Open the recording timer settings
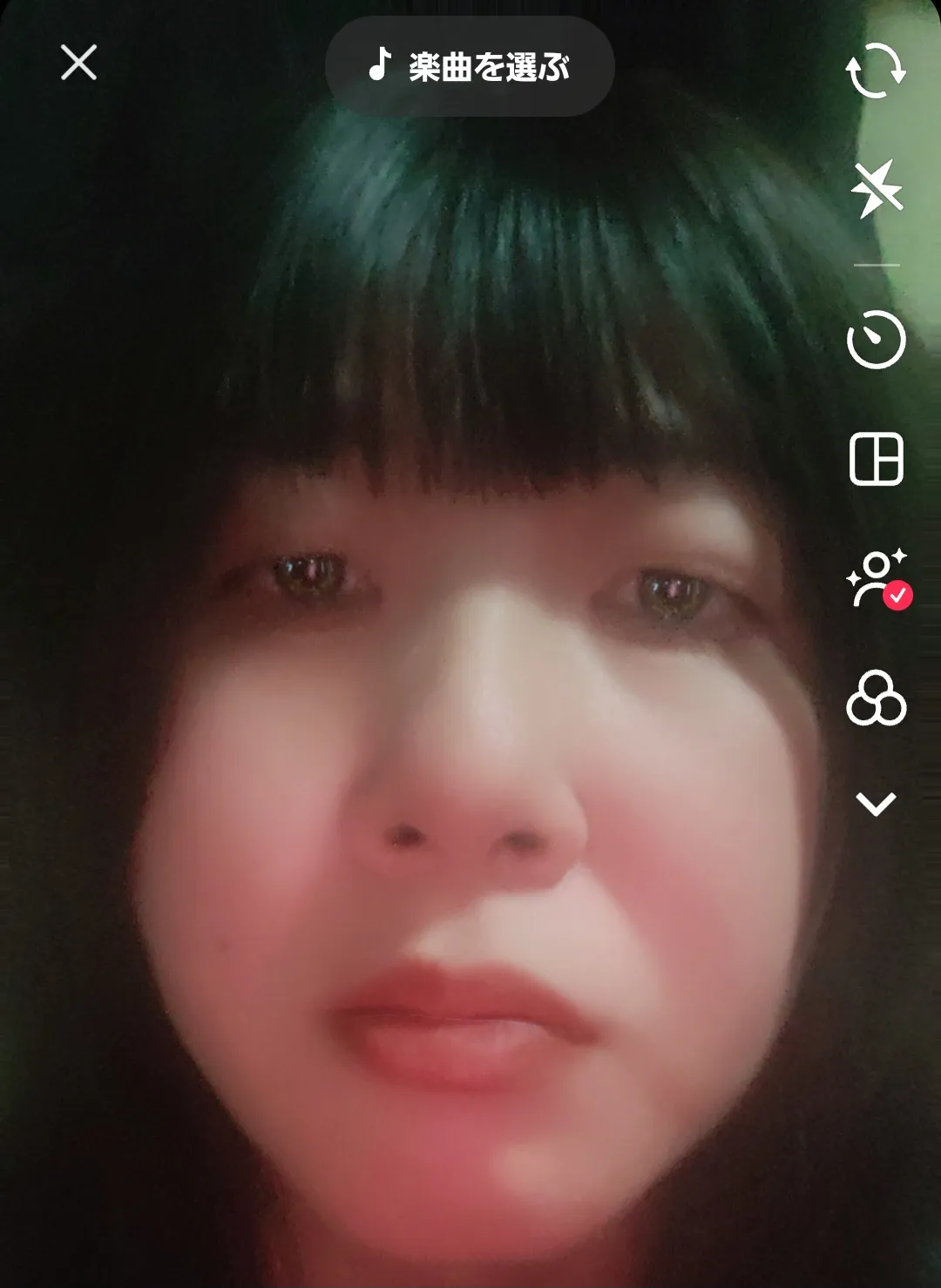Image resolution: width=941 pixels, height=1288 pixels. 876,339
